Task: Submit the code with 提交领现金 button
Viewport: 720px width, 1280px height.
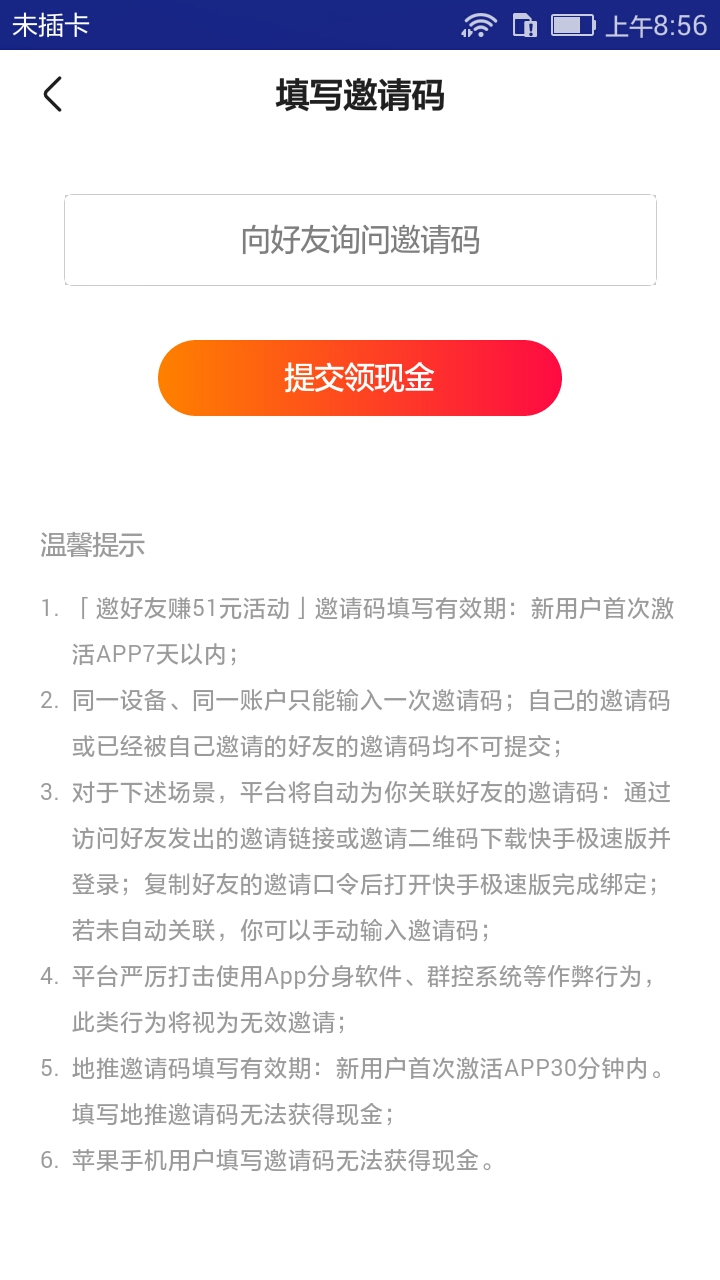Action: click(x=360, y=378)
